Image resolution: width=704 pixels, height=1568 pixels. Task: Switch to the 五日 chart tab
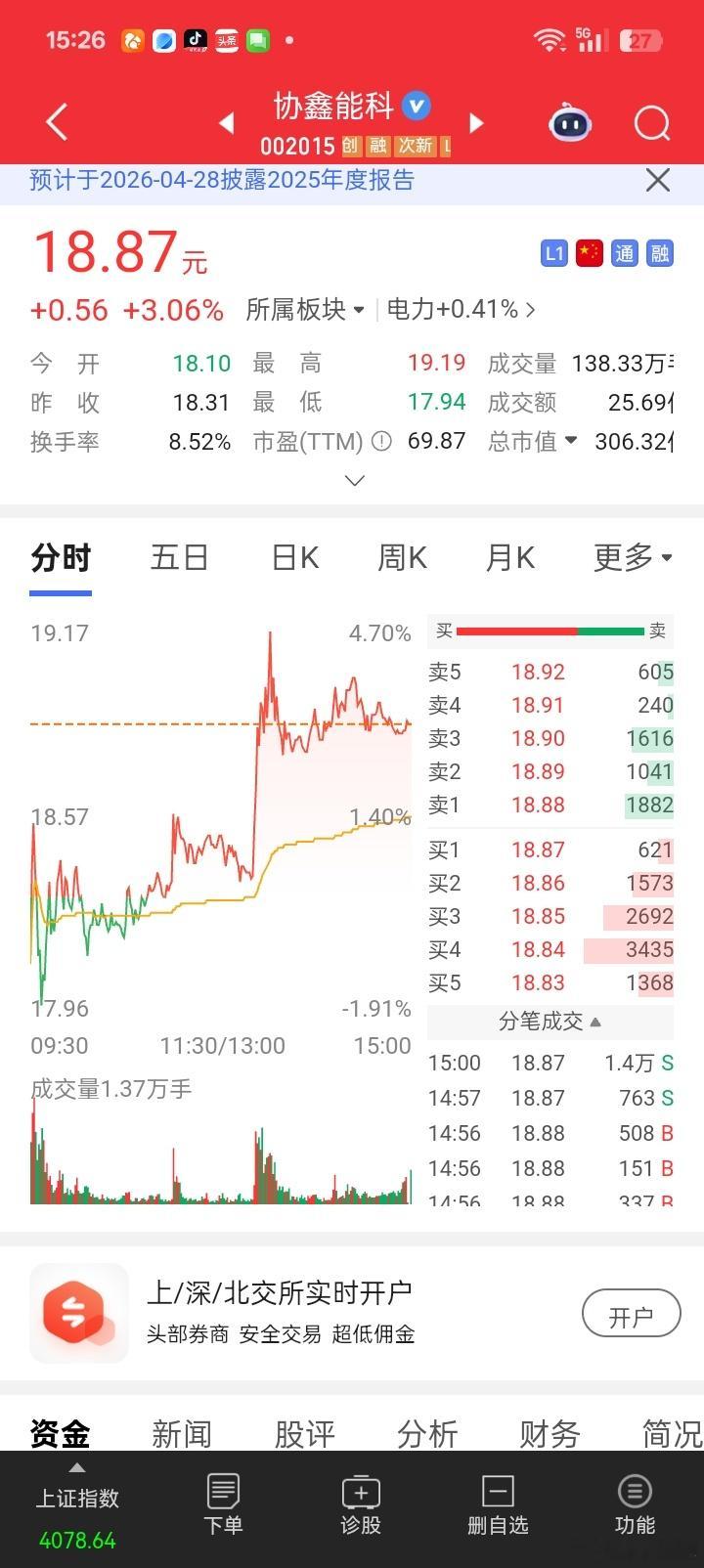click(x=179, y=557)
